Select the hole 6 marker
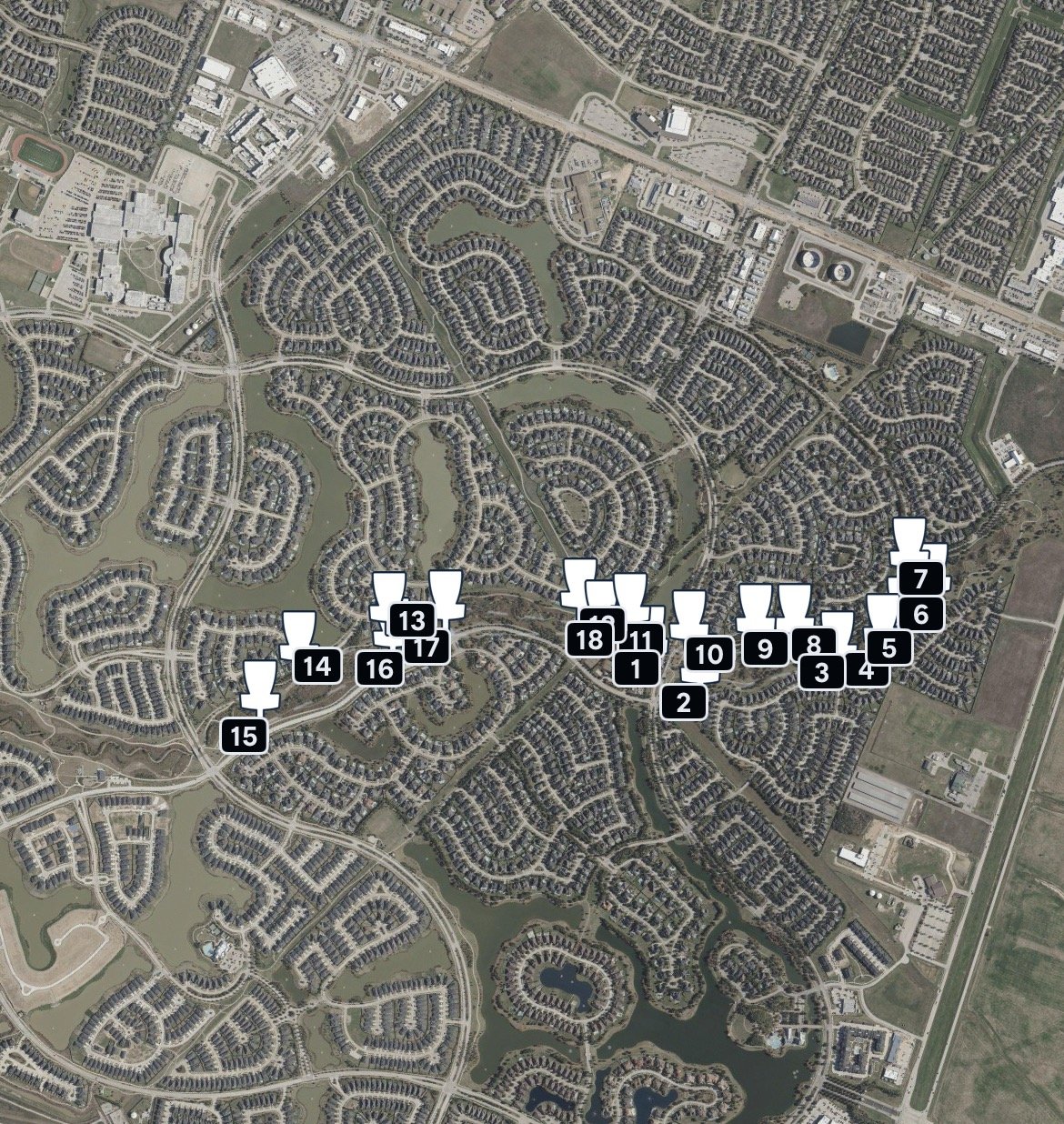The image size is (1064, 1124). pyautogui.click(x=920, y=614)
